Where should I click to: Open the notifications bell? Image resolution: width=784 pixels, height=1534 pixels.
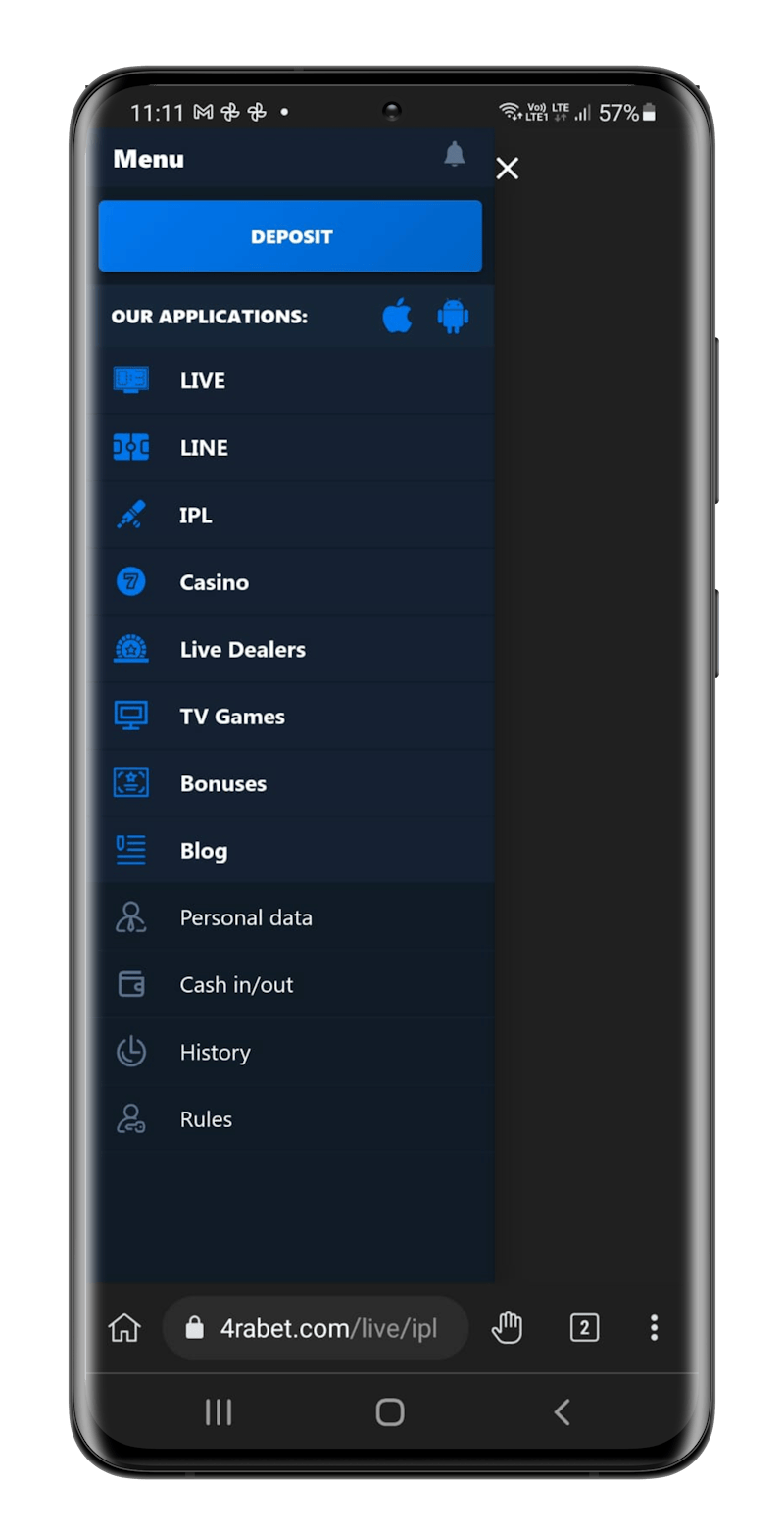click(x=454, y=154)
